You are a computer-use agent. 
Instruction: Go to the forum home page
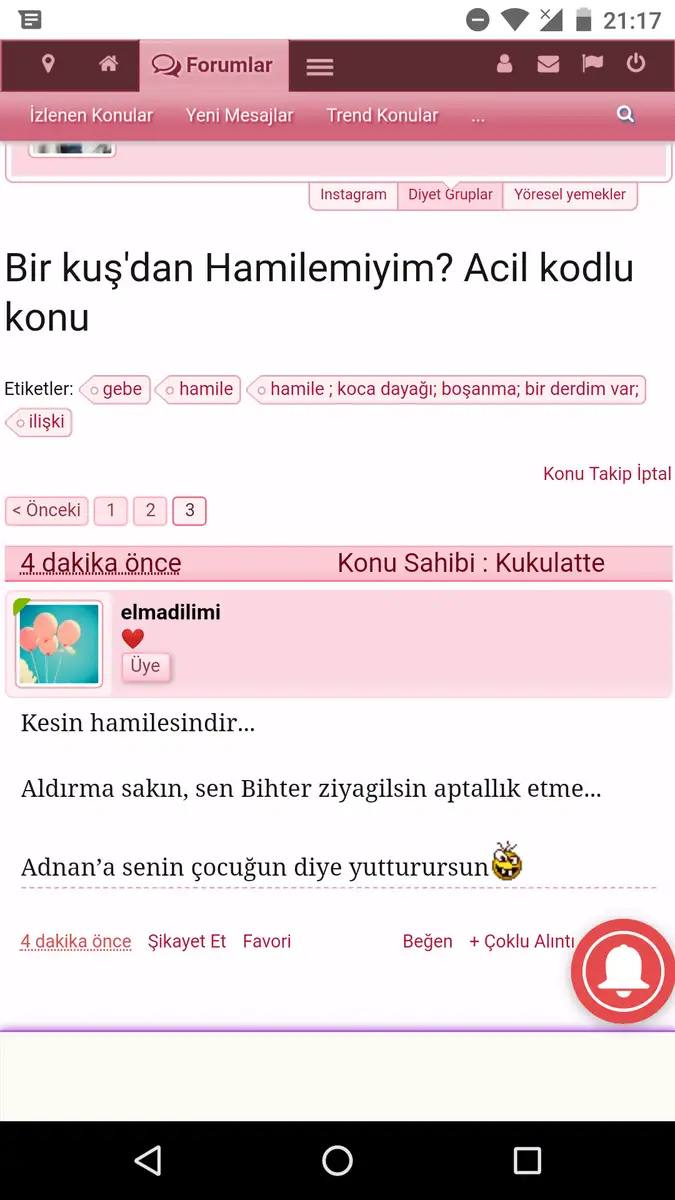pyautogui.click(x=108, y=65)
